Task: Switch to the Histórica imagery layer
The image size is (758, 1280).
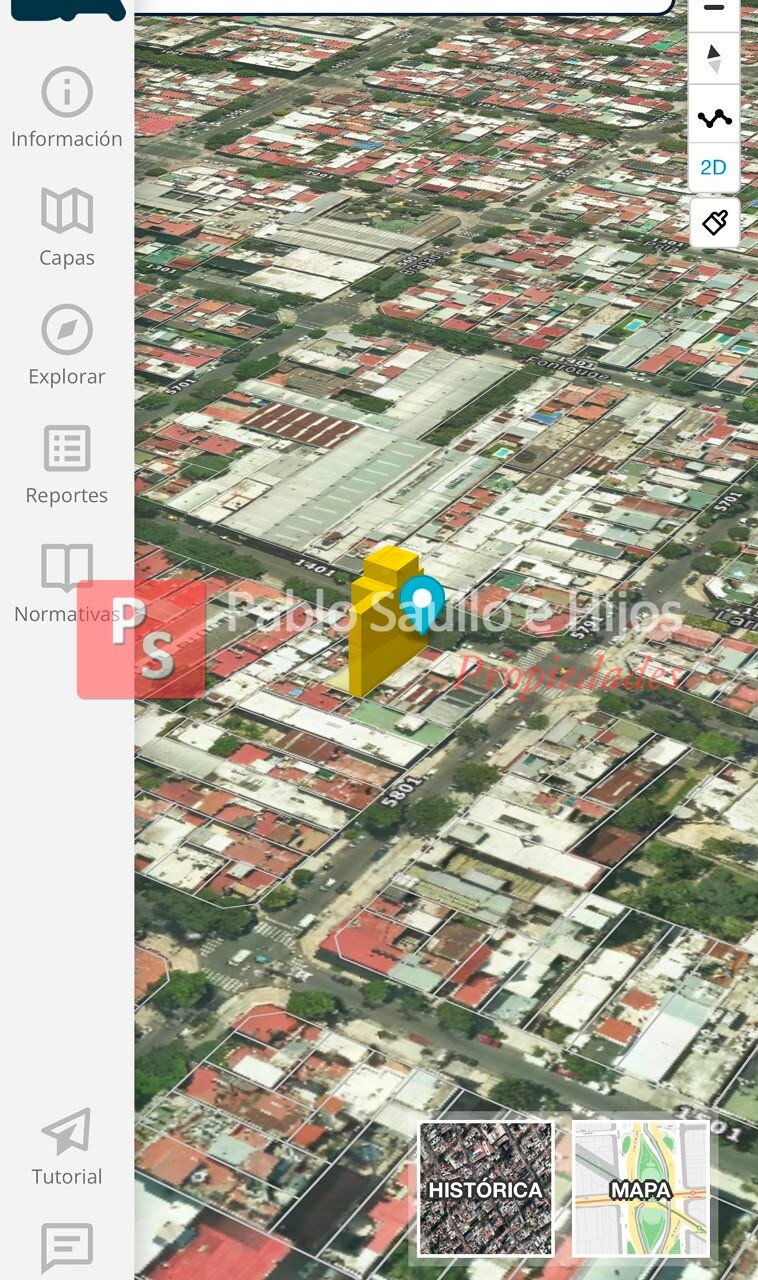Action: tap(486, 1188)
